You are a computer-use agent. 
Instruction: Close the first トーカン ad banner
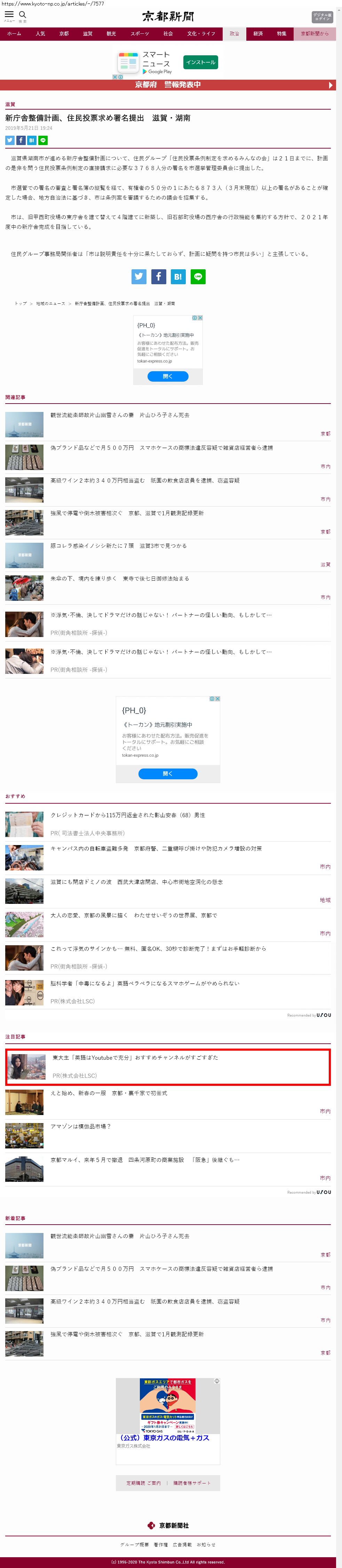[x=200, y=318]
